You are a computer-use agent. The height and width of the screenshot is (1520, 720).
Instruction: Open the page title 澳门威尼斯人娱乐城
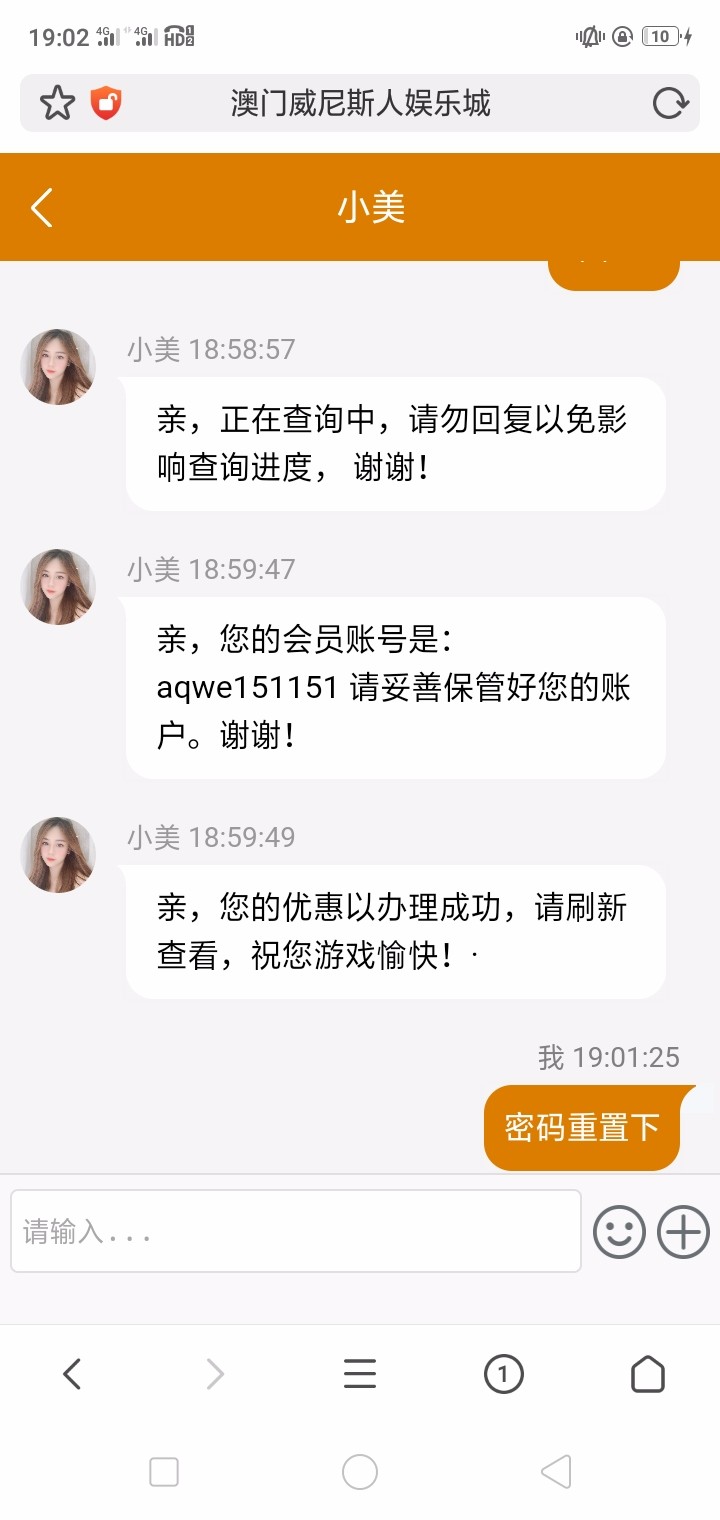pyautogui.click(x=360, y=103)
